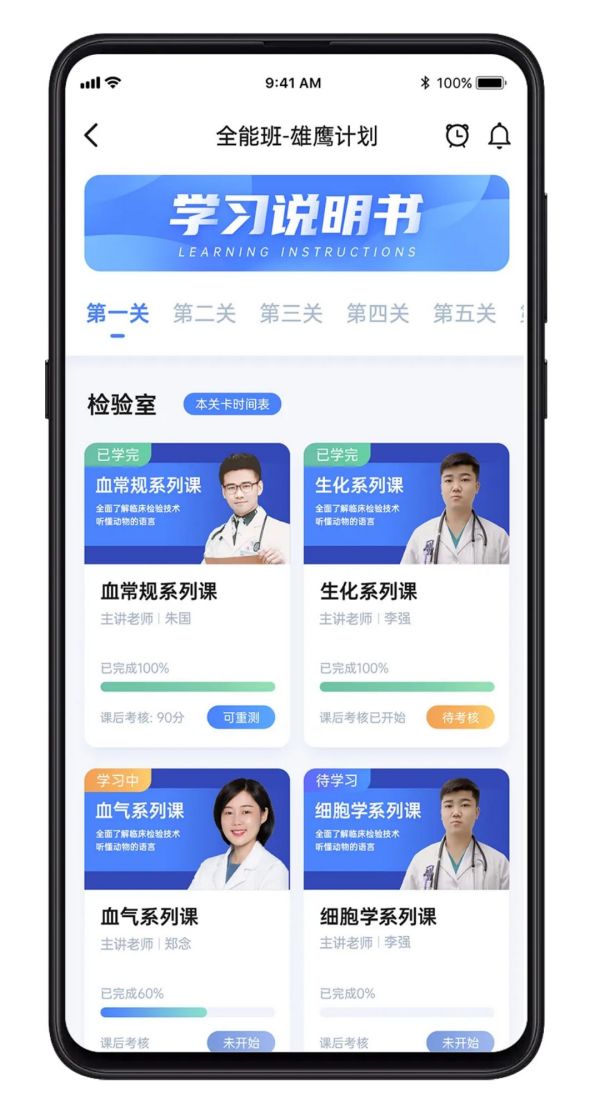Open the alarm clock reminder icon
The height and width of the screenshot is (1112, 600).
point(457,136)
